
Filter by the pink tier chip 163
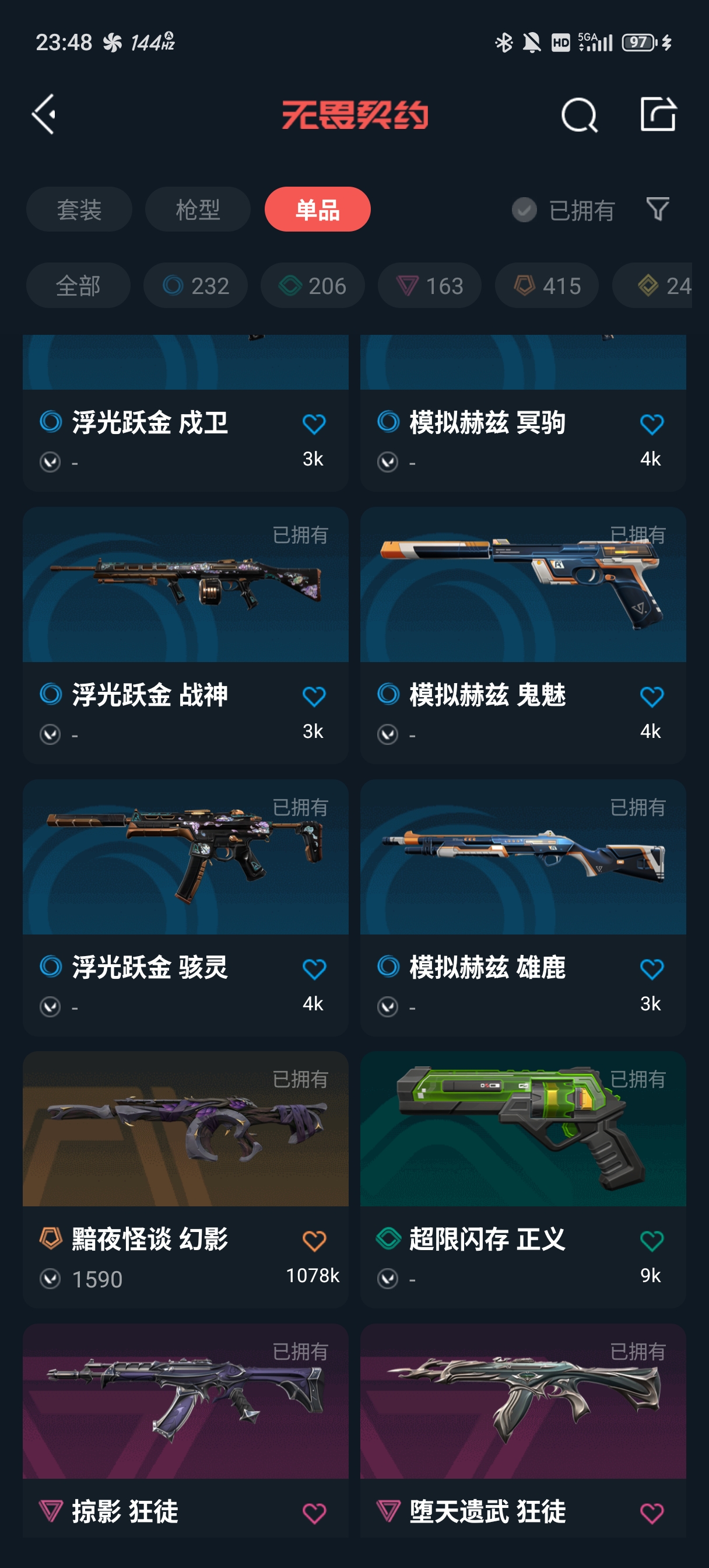coord(430,285)
